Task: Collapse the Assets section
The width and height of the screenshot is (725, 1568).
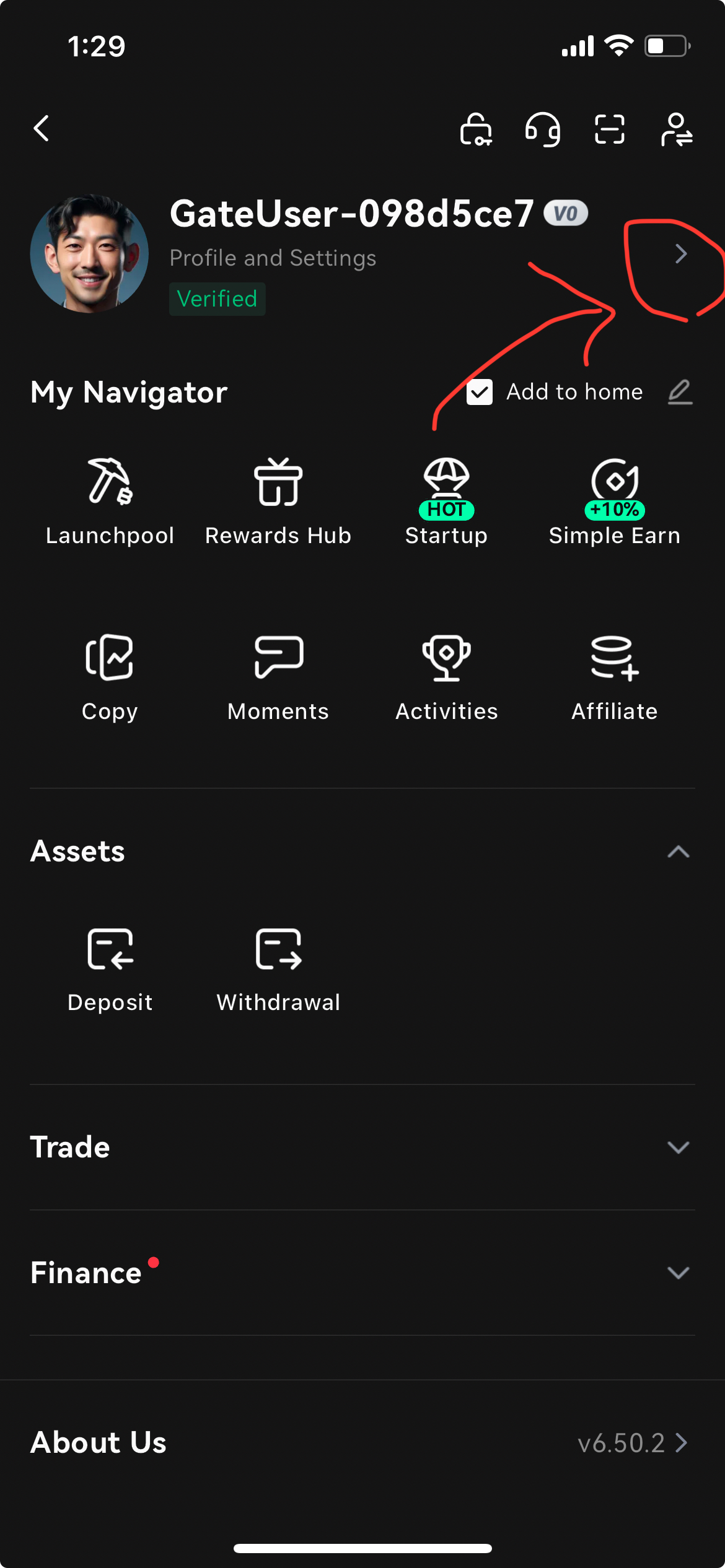Action: point(678,852)
